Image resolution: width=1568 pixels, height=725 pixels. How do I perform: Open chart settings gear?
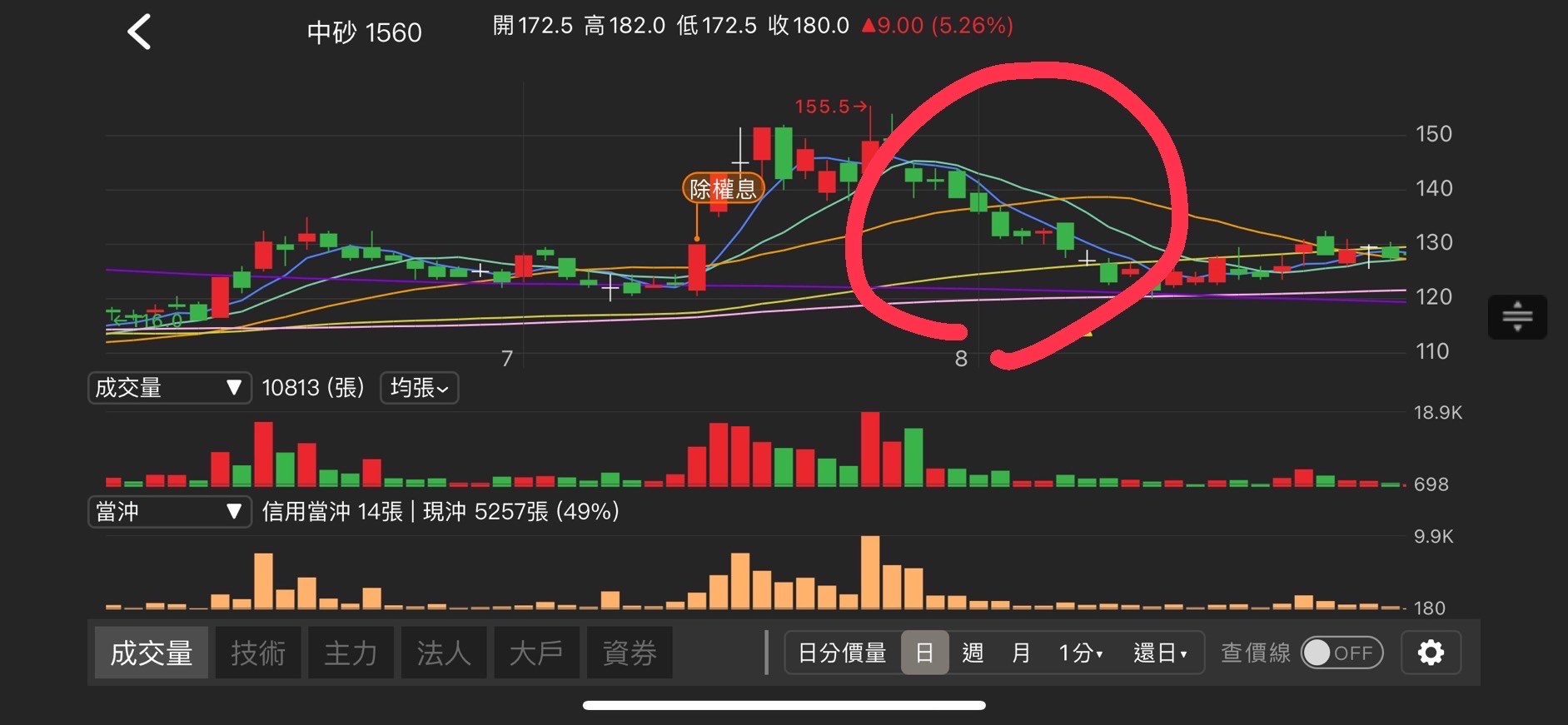1431,653
